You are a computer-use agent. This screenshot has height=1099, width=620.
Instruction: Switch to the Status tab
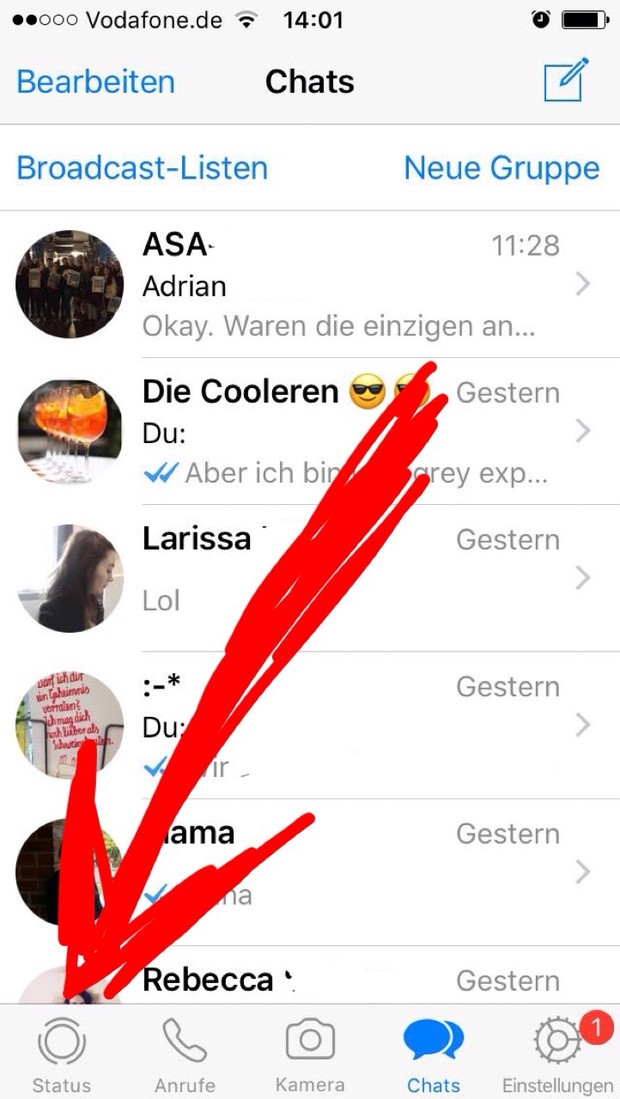[x=61, y=1055]
